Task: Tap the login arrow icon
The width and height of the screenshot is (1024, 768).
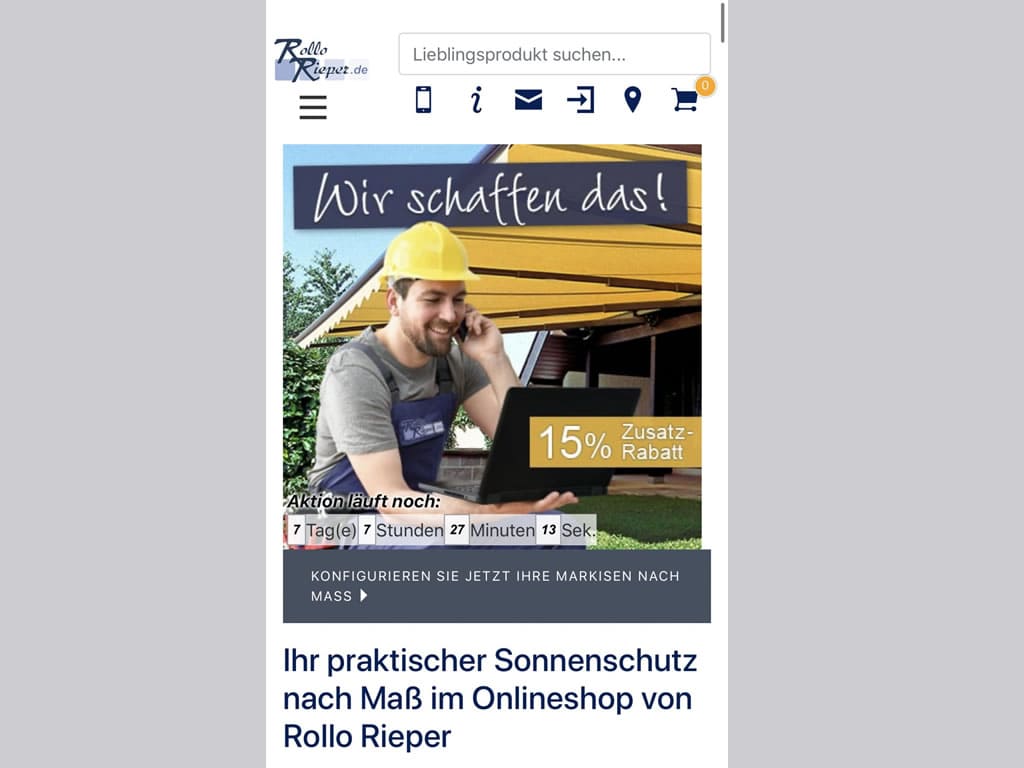Action: 580,100
